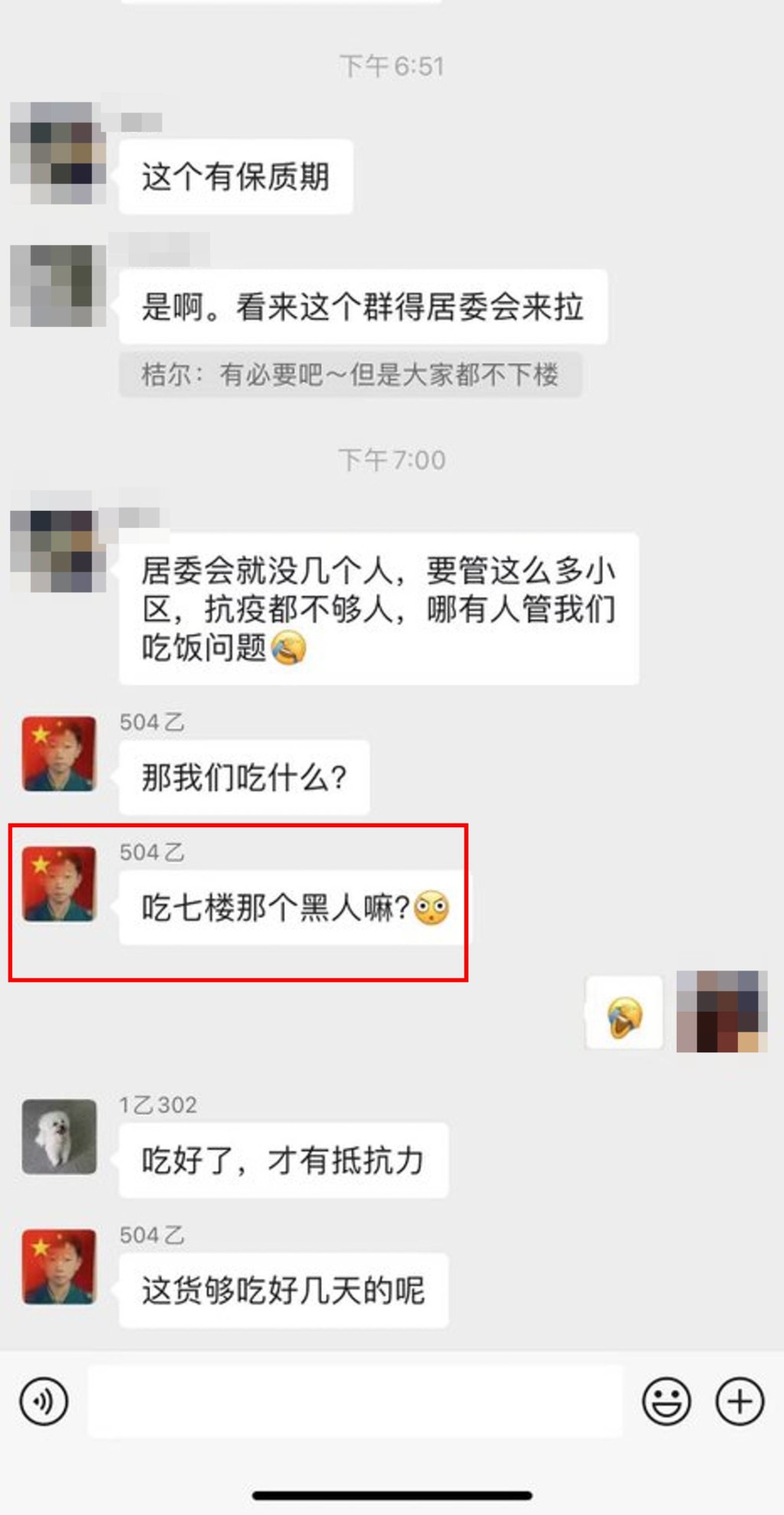Open 504乙's avatar beside "那我们吃什么?"

click(59, 754)
